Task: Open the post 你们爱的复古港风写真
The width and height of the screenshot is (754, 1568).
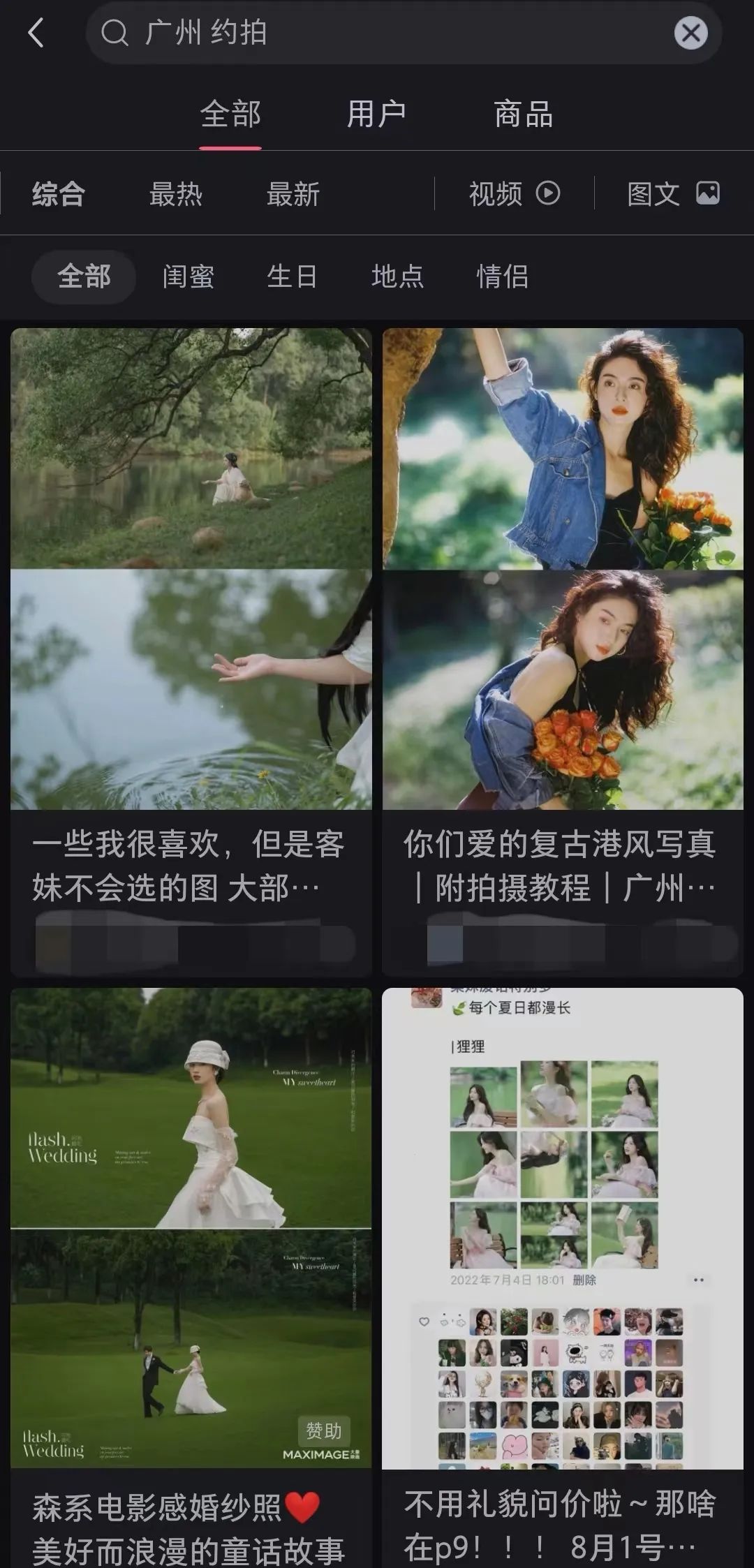Action: [x=563, y=628]
